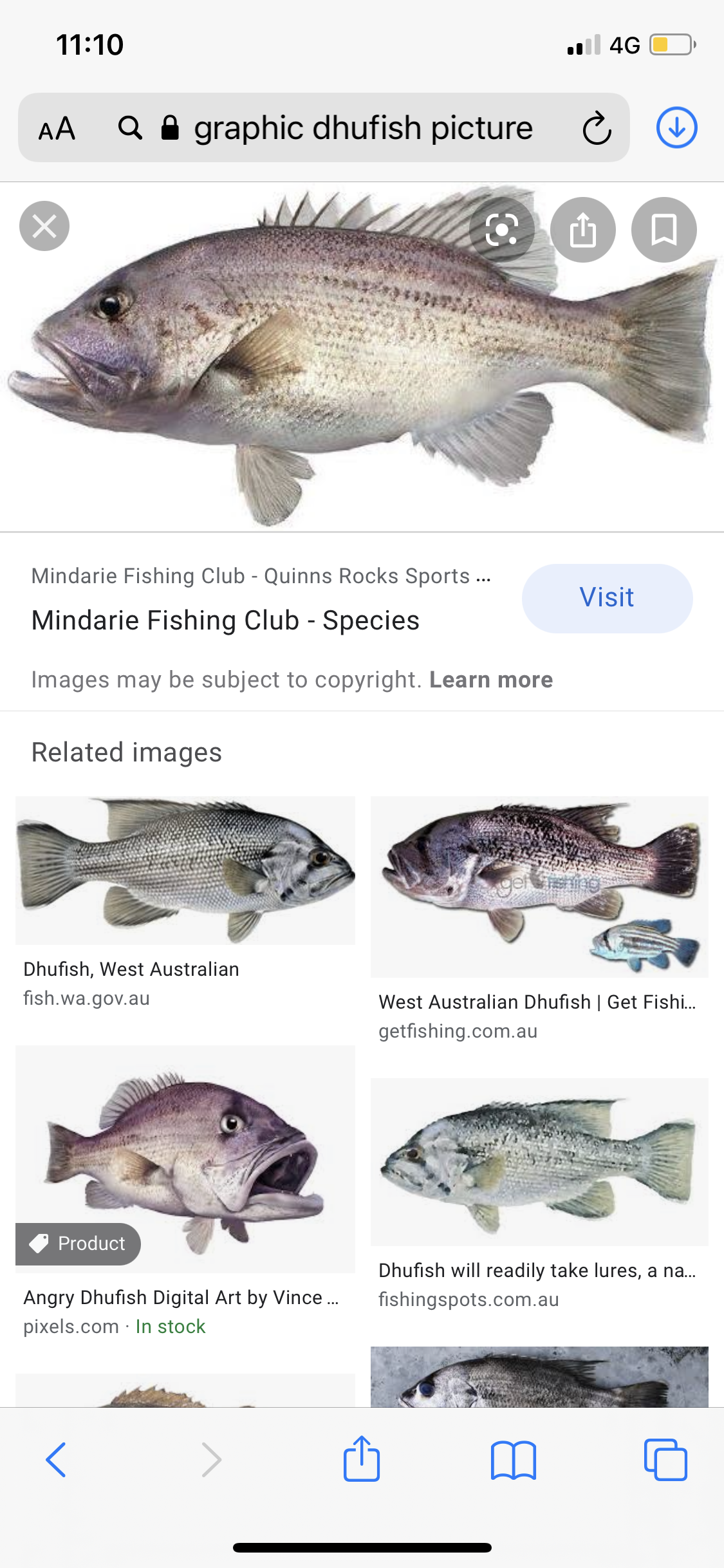The width and height of the screenshot is (724, 1568).
Task: Open the AA page format menu
Action: (x=57, y=128)
